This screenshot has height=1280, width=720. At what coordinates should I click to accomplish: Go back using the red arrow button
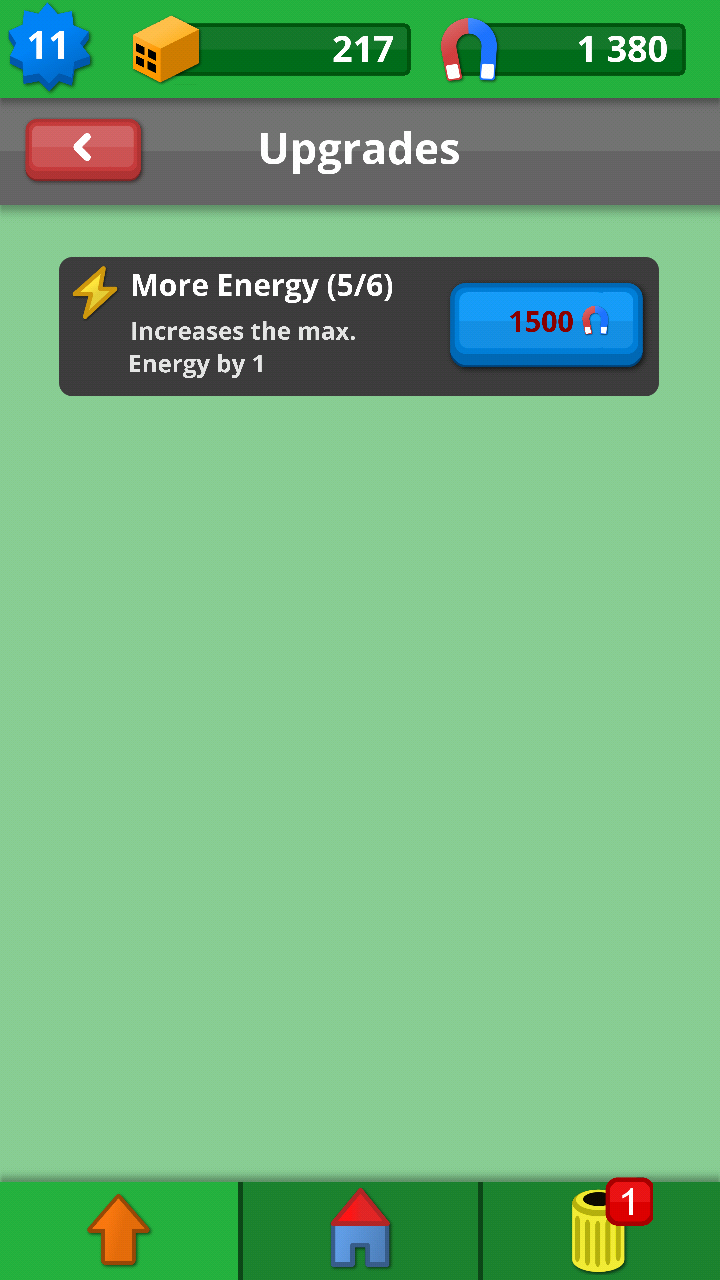click(x=84, y=149)
